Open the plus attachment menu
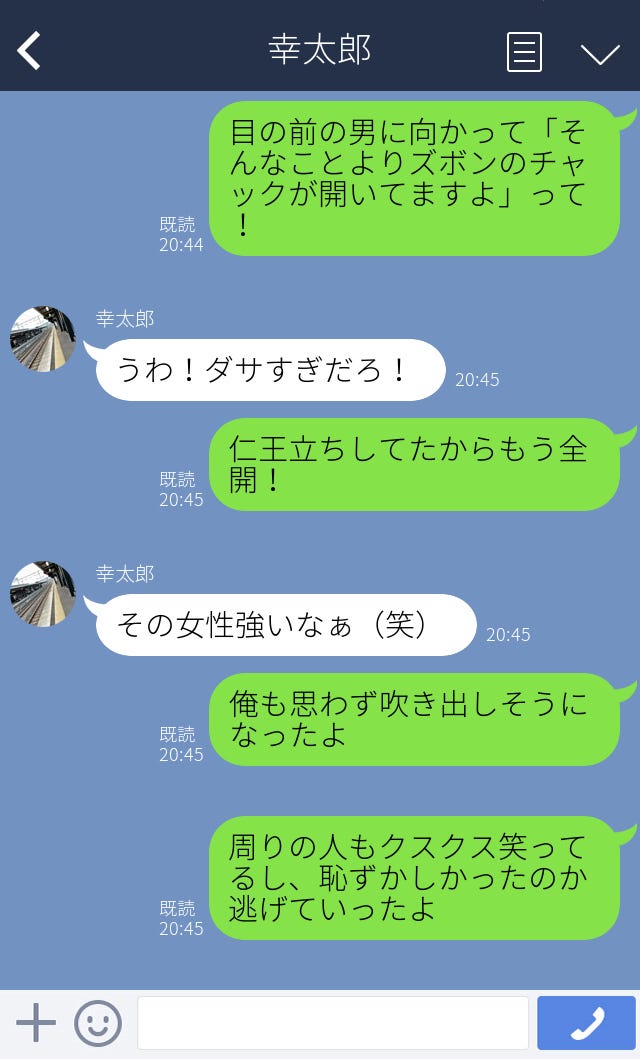 click(x=36, y=1023)
